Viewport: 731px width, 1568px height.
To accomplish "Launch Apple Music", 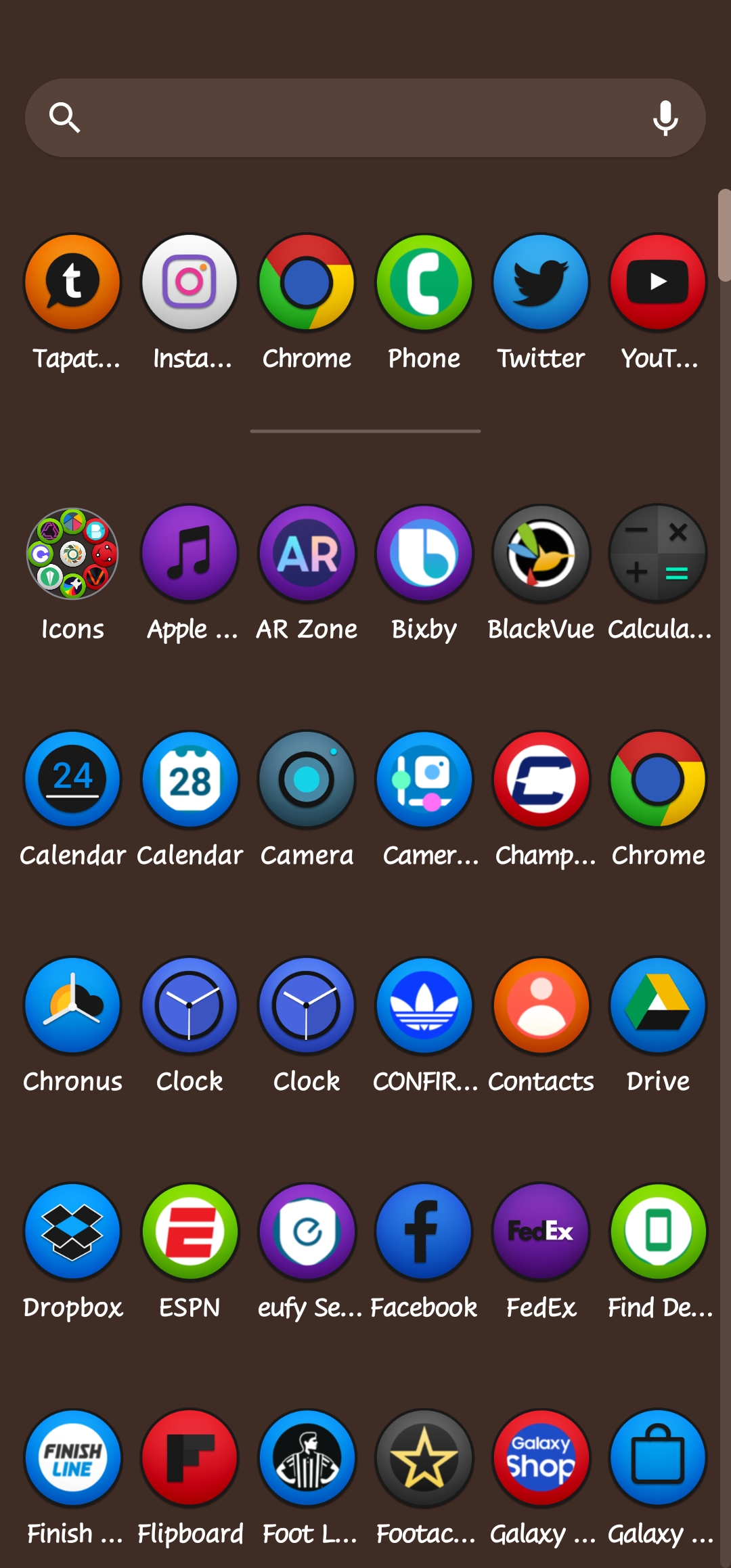I will 190,554.
